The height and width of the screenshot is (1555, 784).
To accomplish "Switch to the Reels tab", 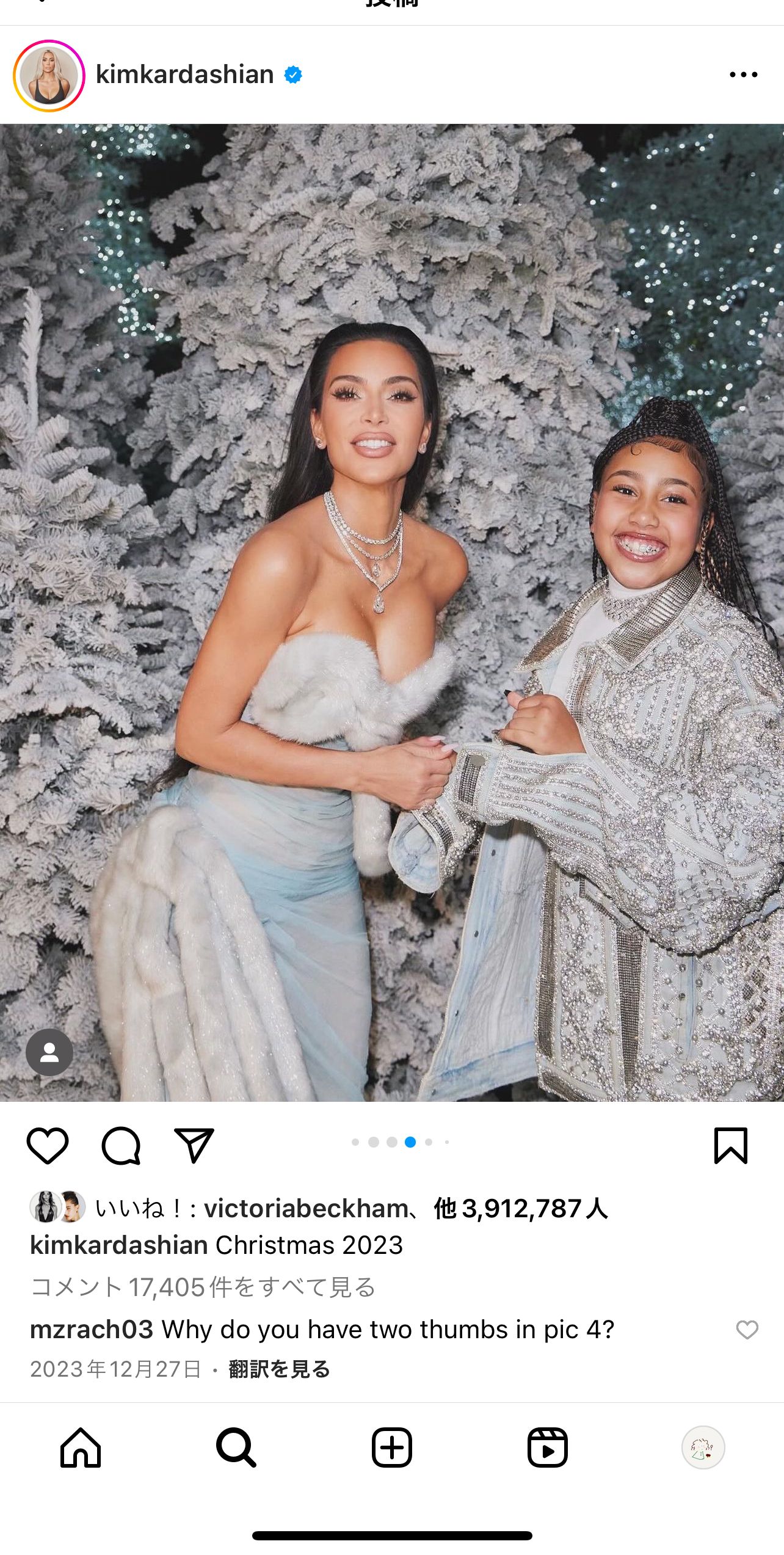I will tap(548, 1447).
